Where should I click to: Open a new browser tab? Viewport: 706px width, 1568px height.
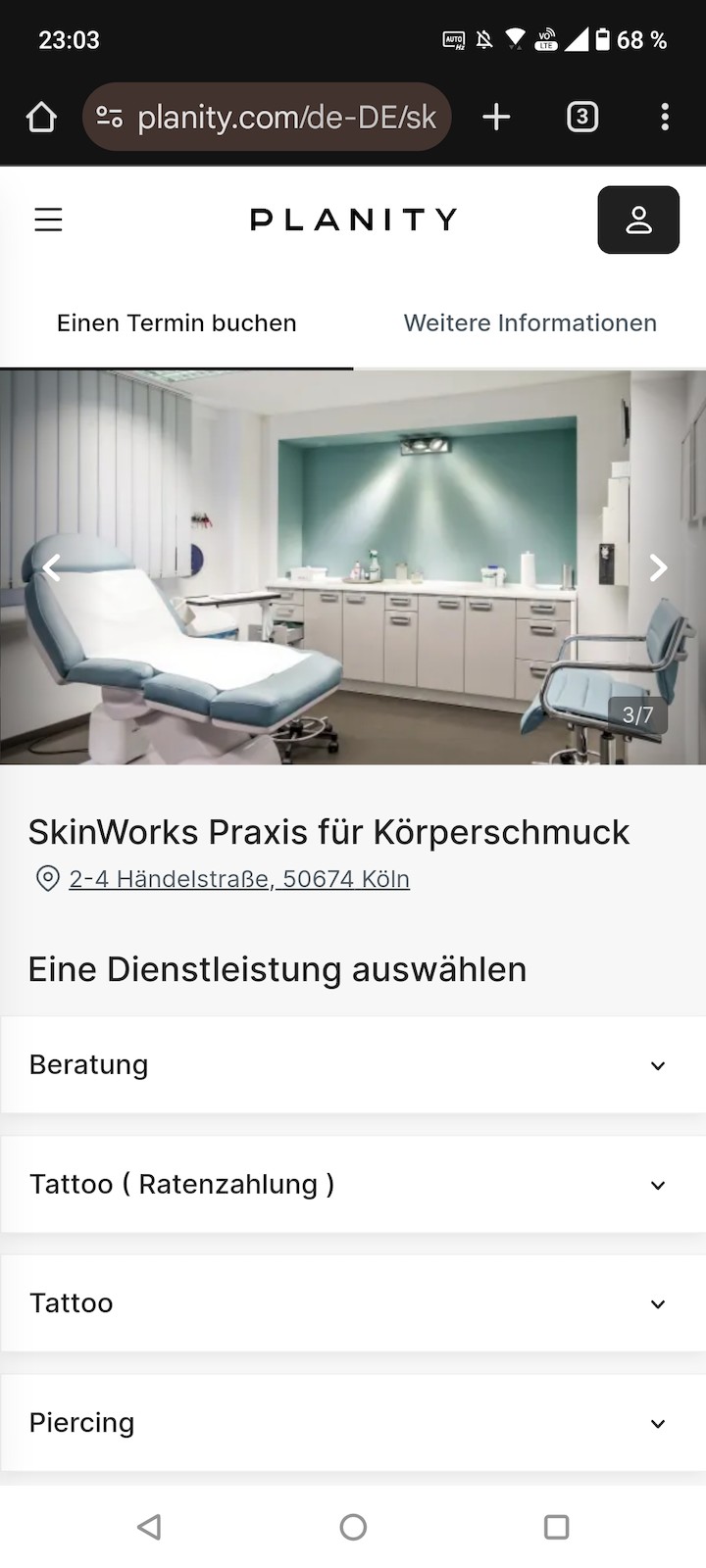point(497,118)
